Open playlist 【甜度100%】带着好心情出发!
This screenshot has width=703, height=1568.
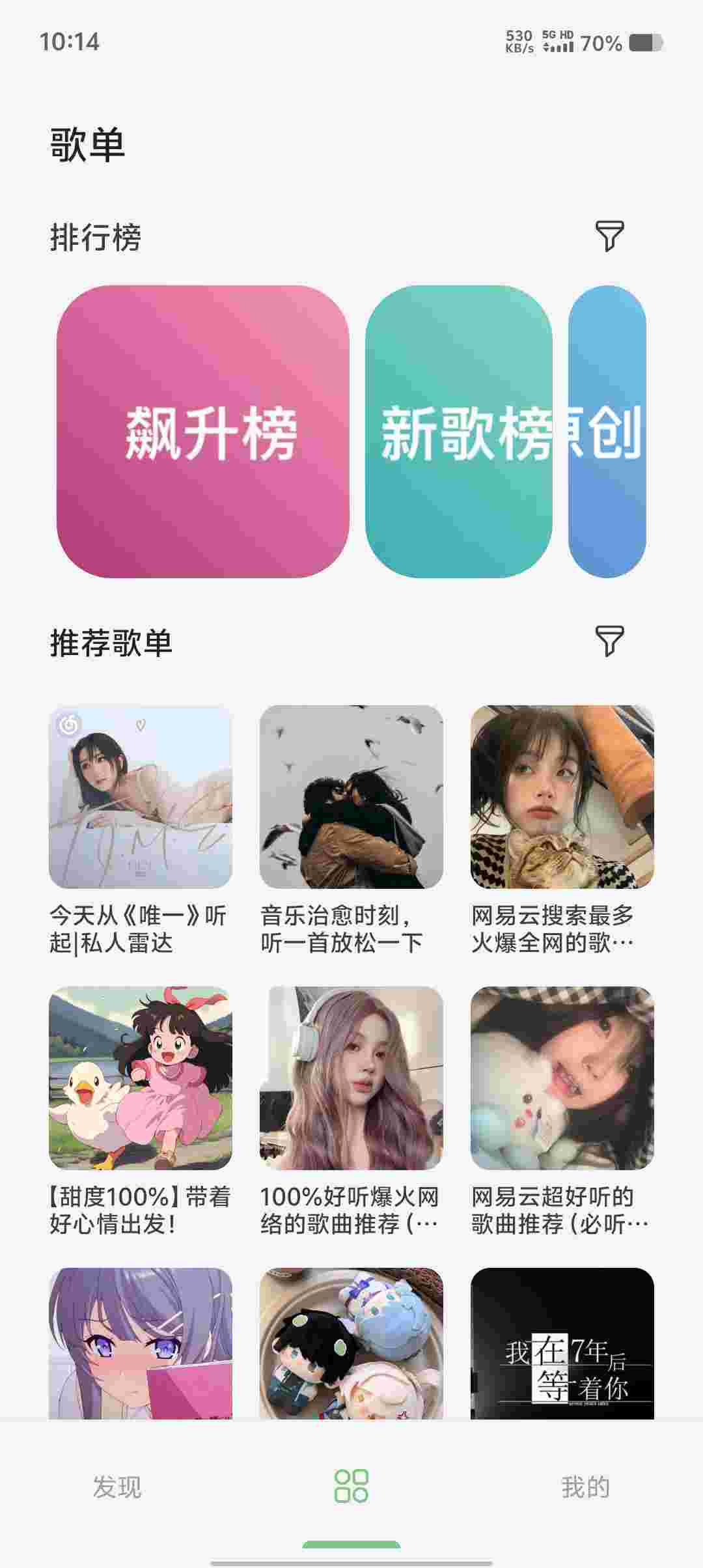click(x=141, y=1078)
